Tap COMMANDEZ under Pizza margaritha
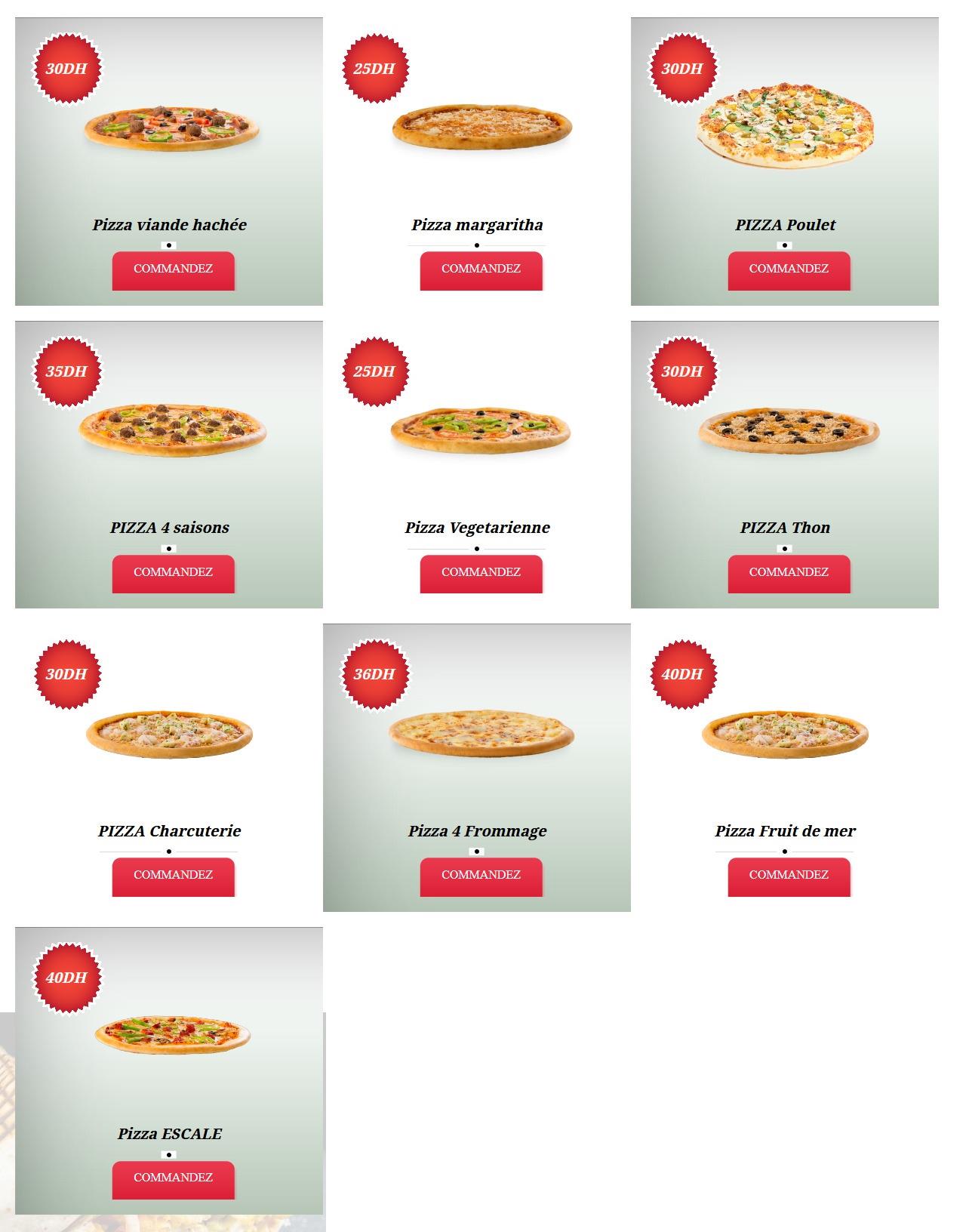This screenshot has width=966, height=1232. (481, 269)
